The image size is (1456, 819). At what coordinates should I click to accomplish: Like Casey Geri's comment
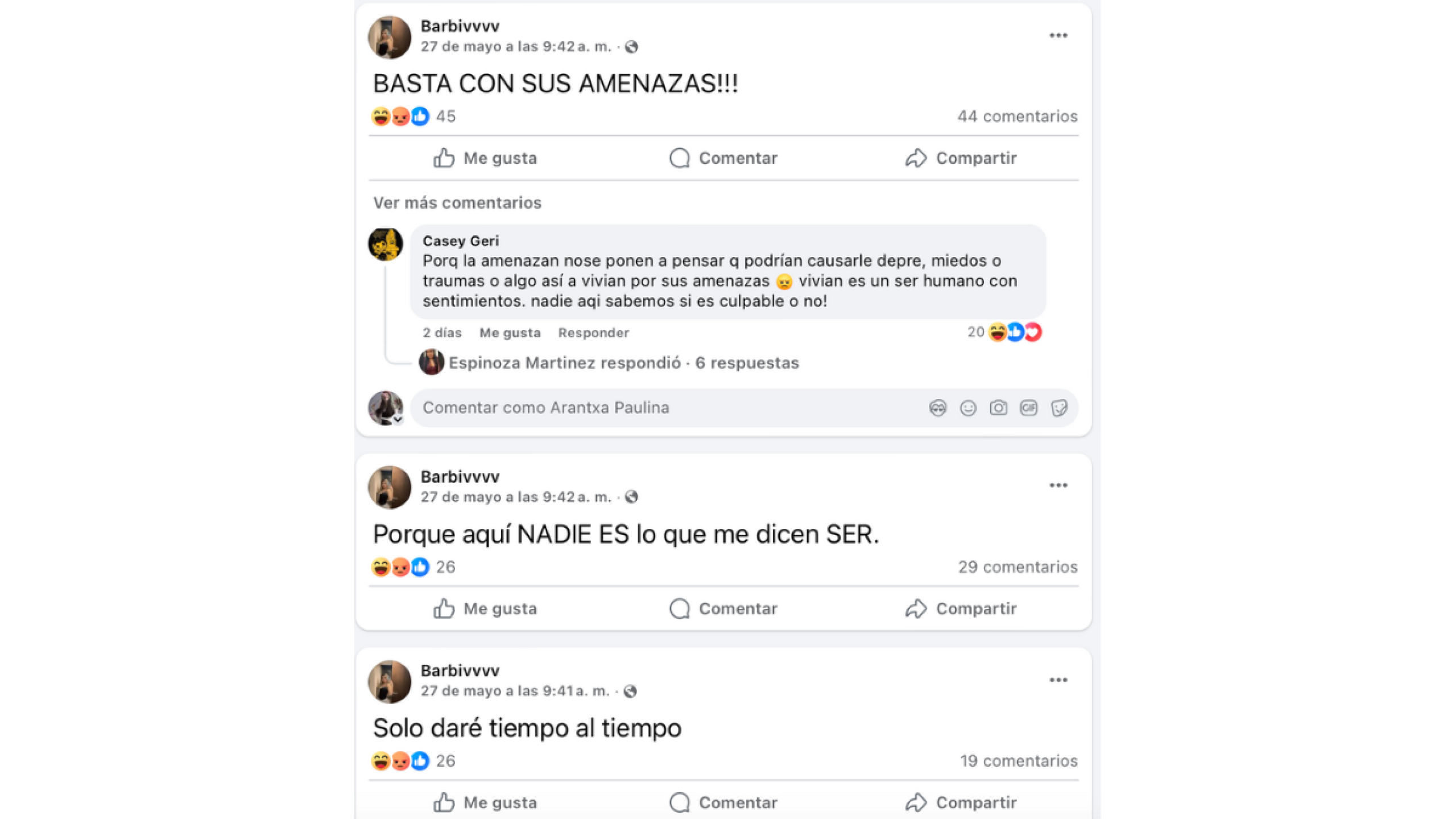[x=510, y=333]
